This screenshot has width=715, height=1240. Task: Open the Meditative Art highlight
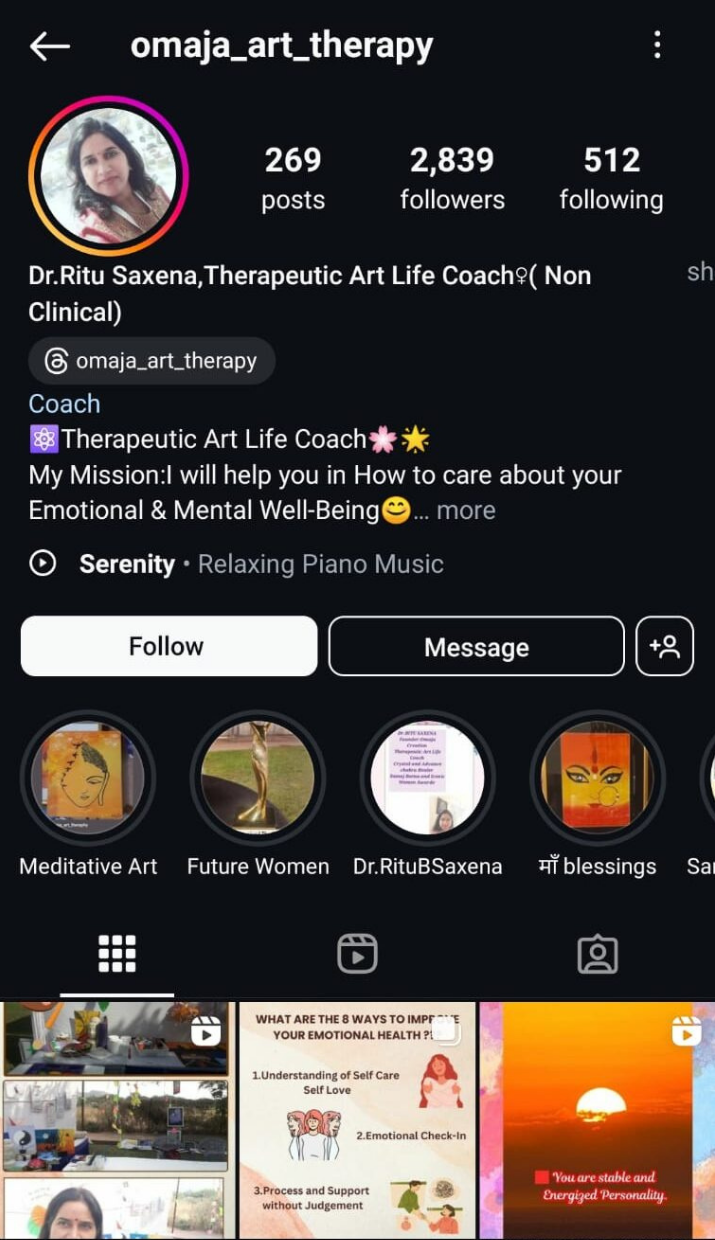(88, 777)
